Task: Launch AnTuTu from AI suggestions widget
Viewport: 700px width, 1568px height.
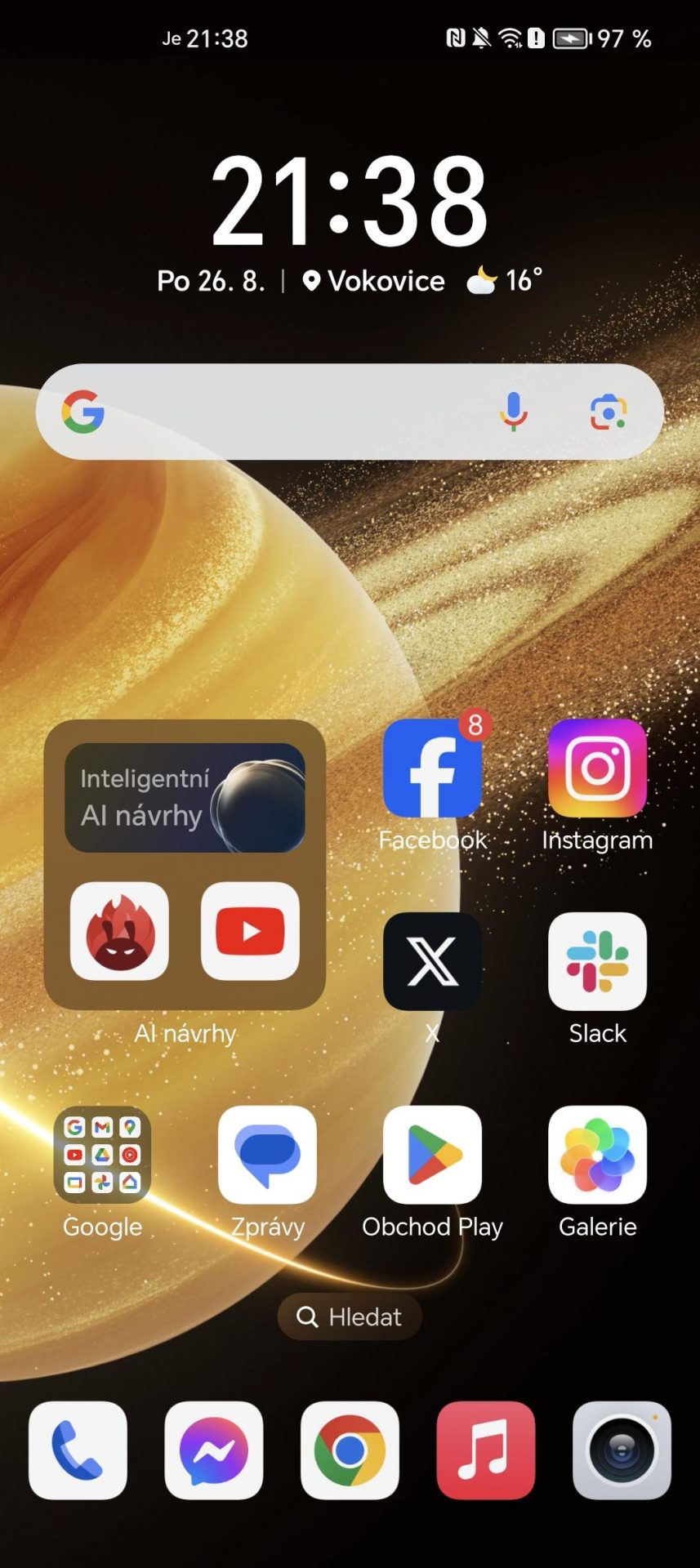Action: pos(119,931)
